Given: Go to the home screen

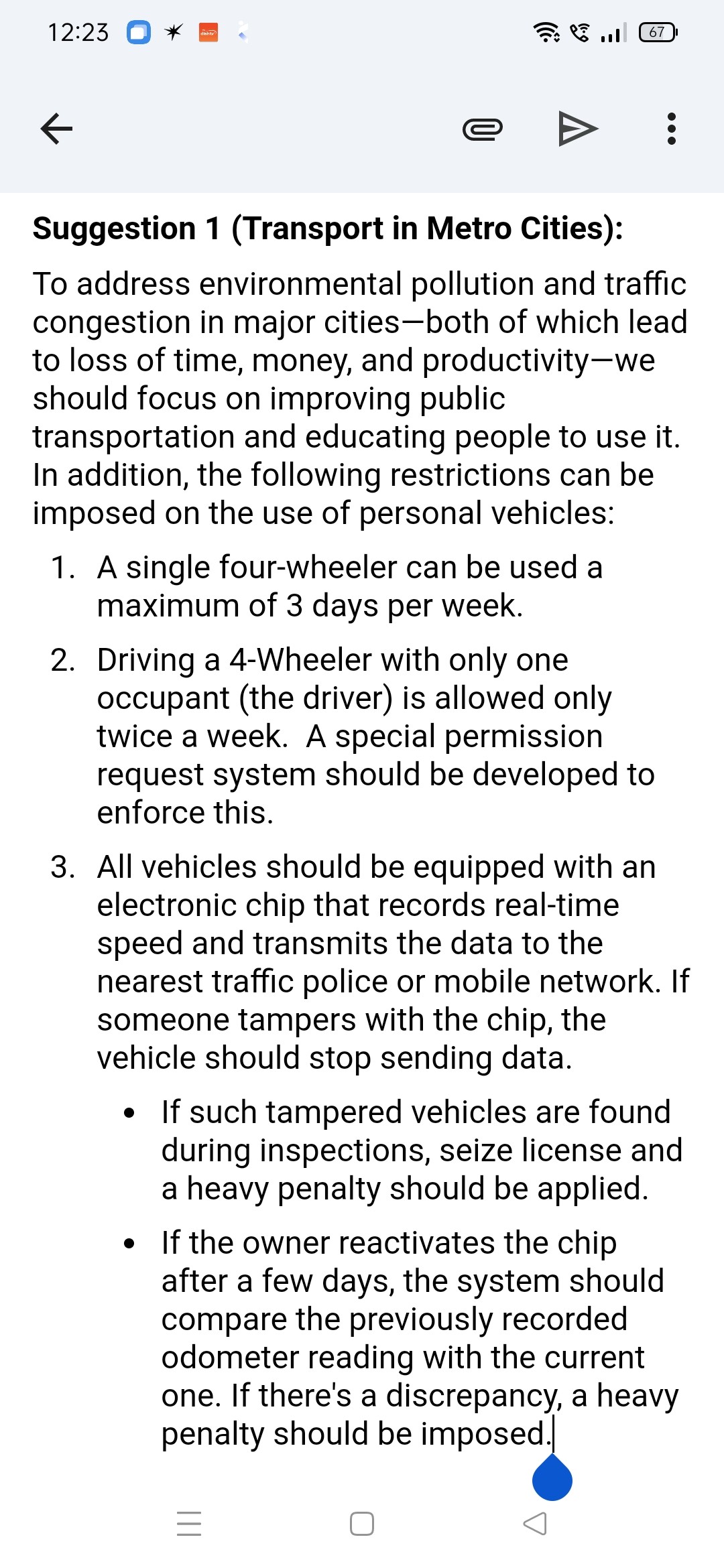Looking at the screenshot, I should click(362, 1524).
